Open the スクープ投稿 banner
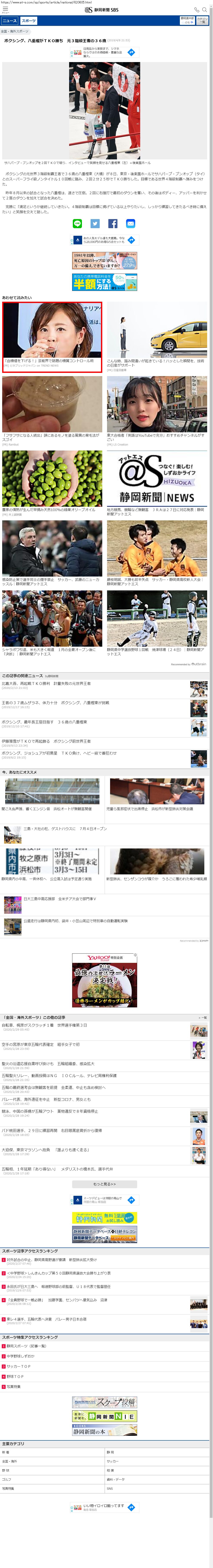The image size is (213, 1568). [x=104, y=1402]
